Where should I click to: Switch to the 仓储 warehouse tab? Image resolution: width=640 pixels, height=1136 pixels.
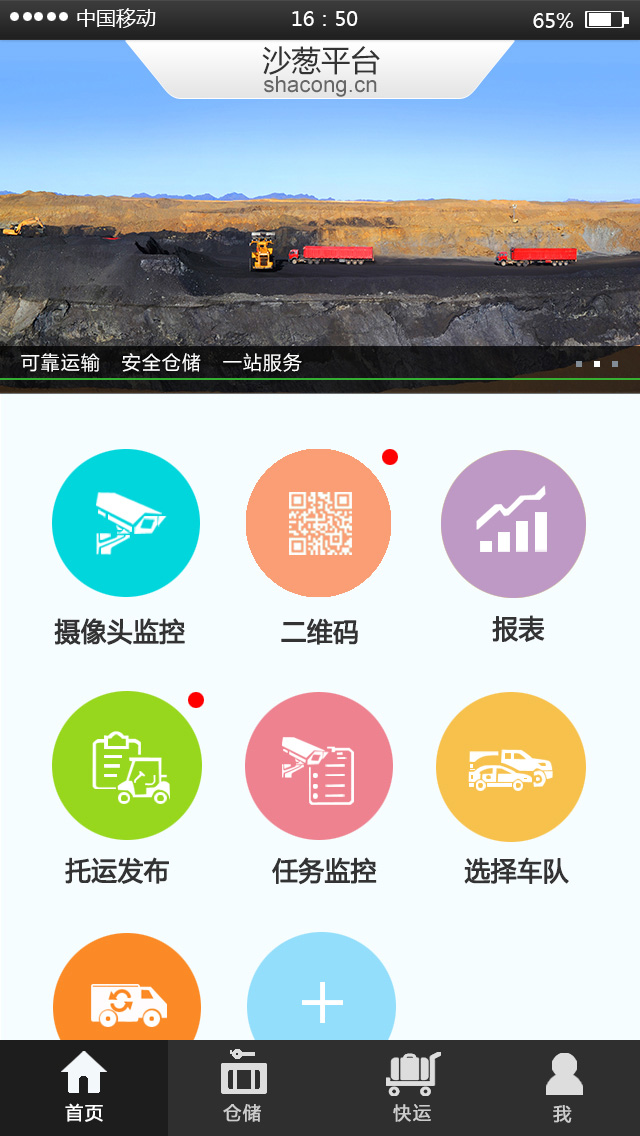click(x=243, y=1088)
